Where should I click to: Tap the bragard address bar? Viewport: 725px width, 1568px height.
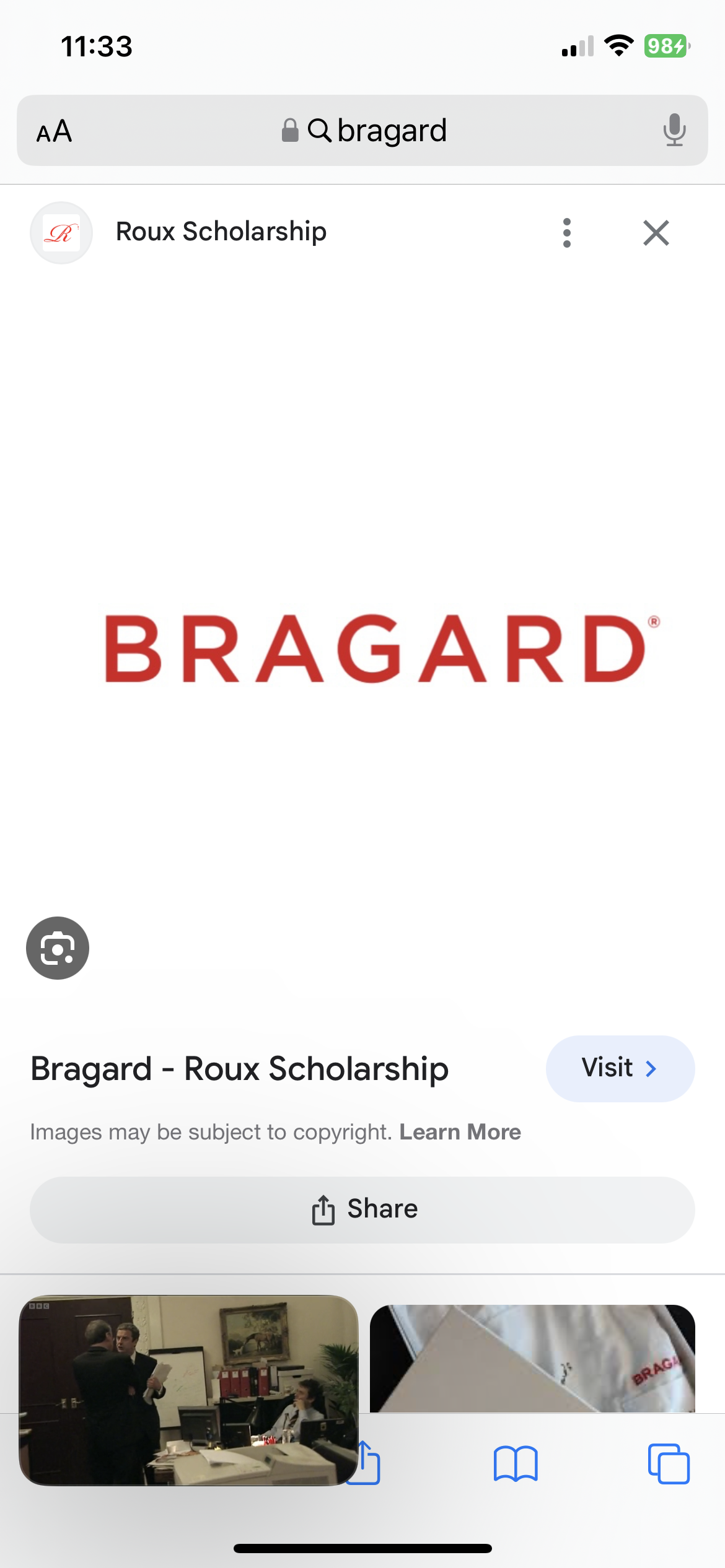pyautogui.click(x=362, y=131)
